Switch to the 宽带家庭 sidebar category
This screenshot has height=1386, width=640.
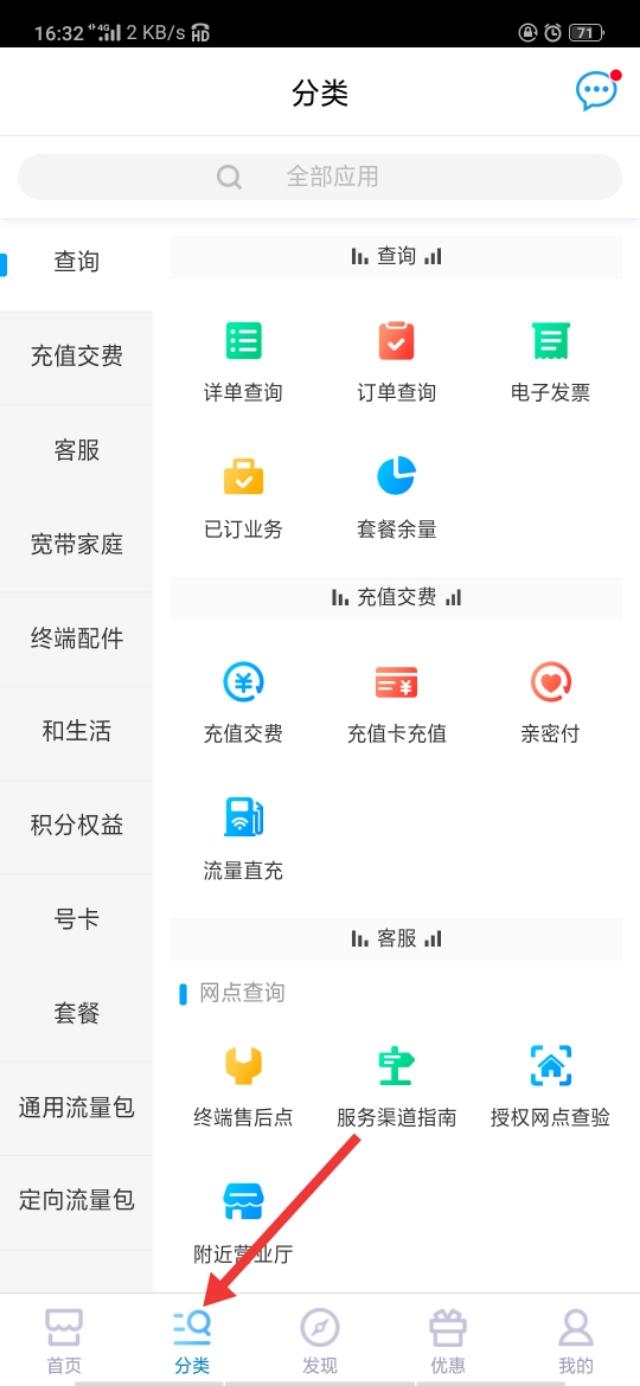point(76,544)
